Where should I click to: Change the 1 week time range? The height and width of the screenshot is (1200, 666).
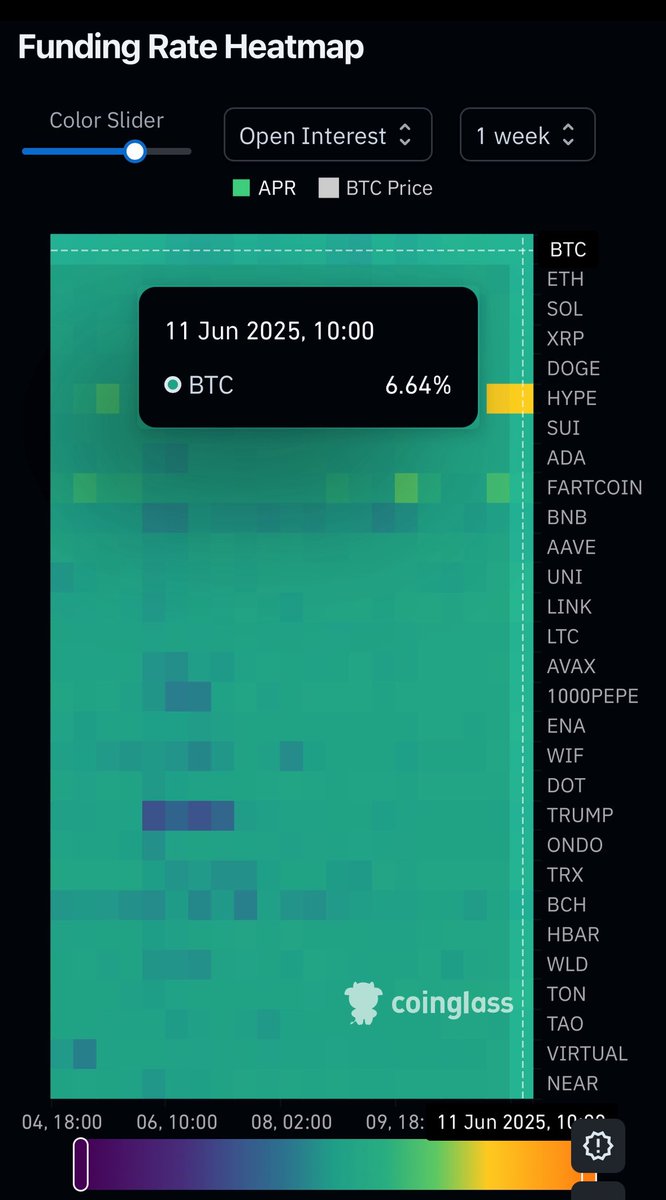[x=527, y=135]
